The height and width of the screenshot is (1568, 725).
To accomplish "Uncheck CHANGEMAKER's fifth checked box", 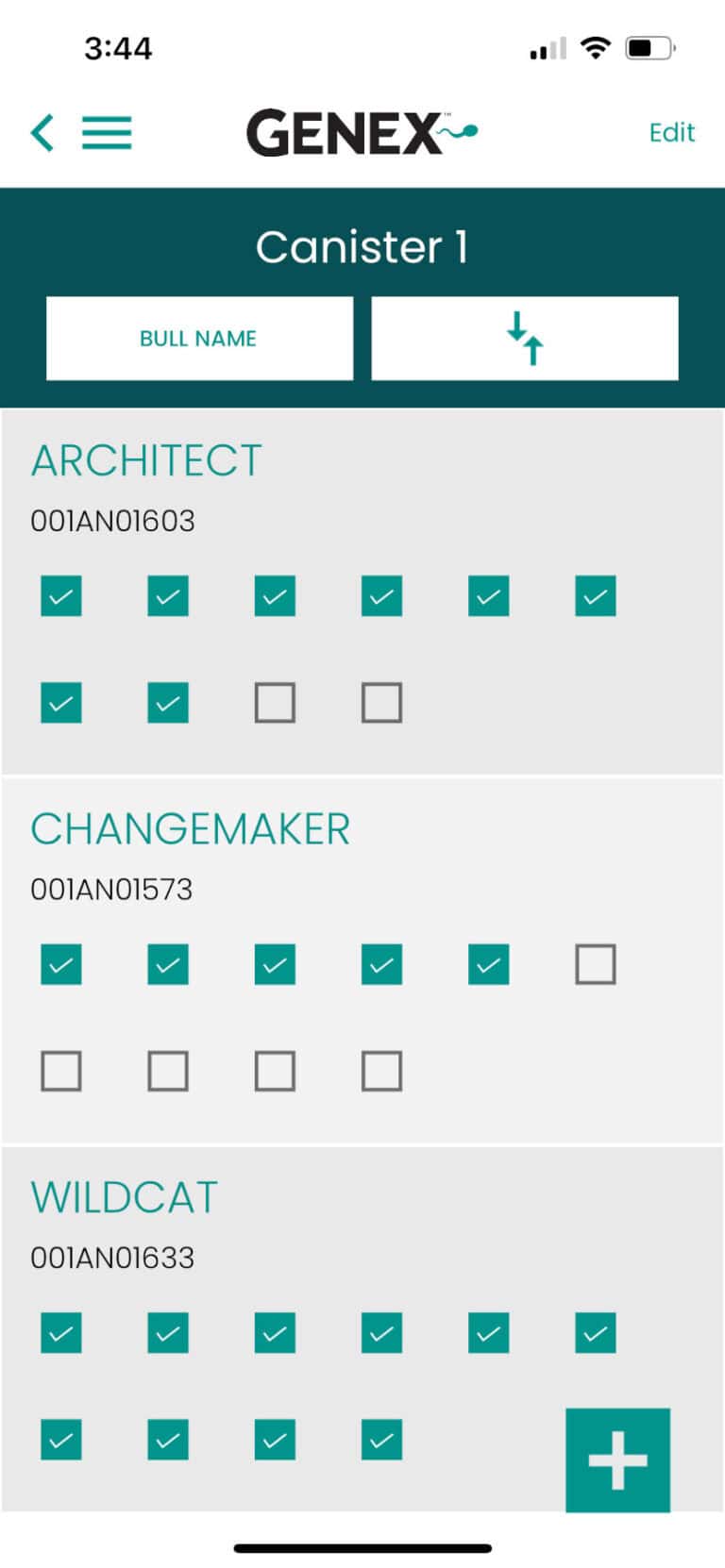I will click(x=488, y=964).
